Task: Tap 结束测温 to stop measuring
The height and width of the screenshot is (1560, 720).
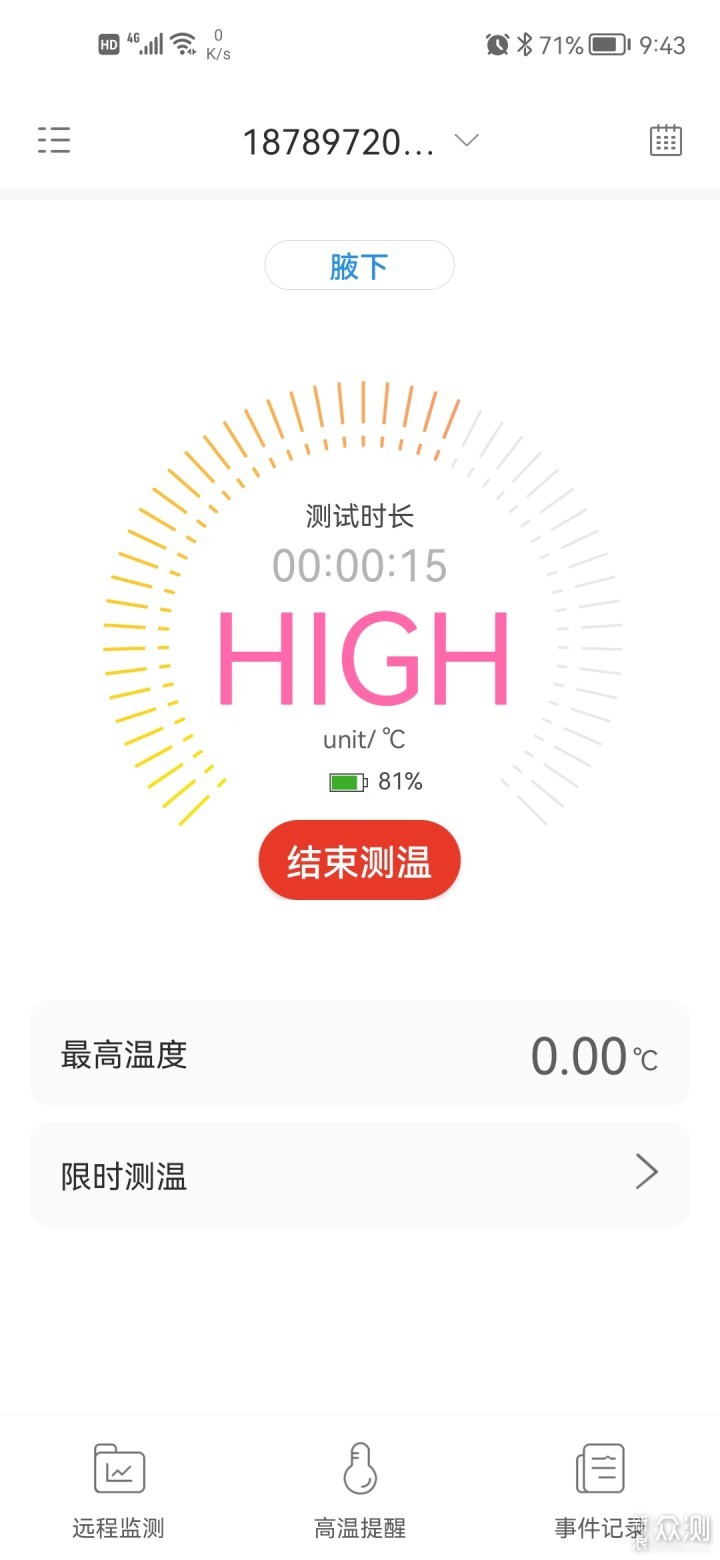Action: 359,861
